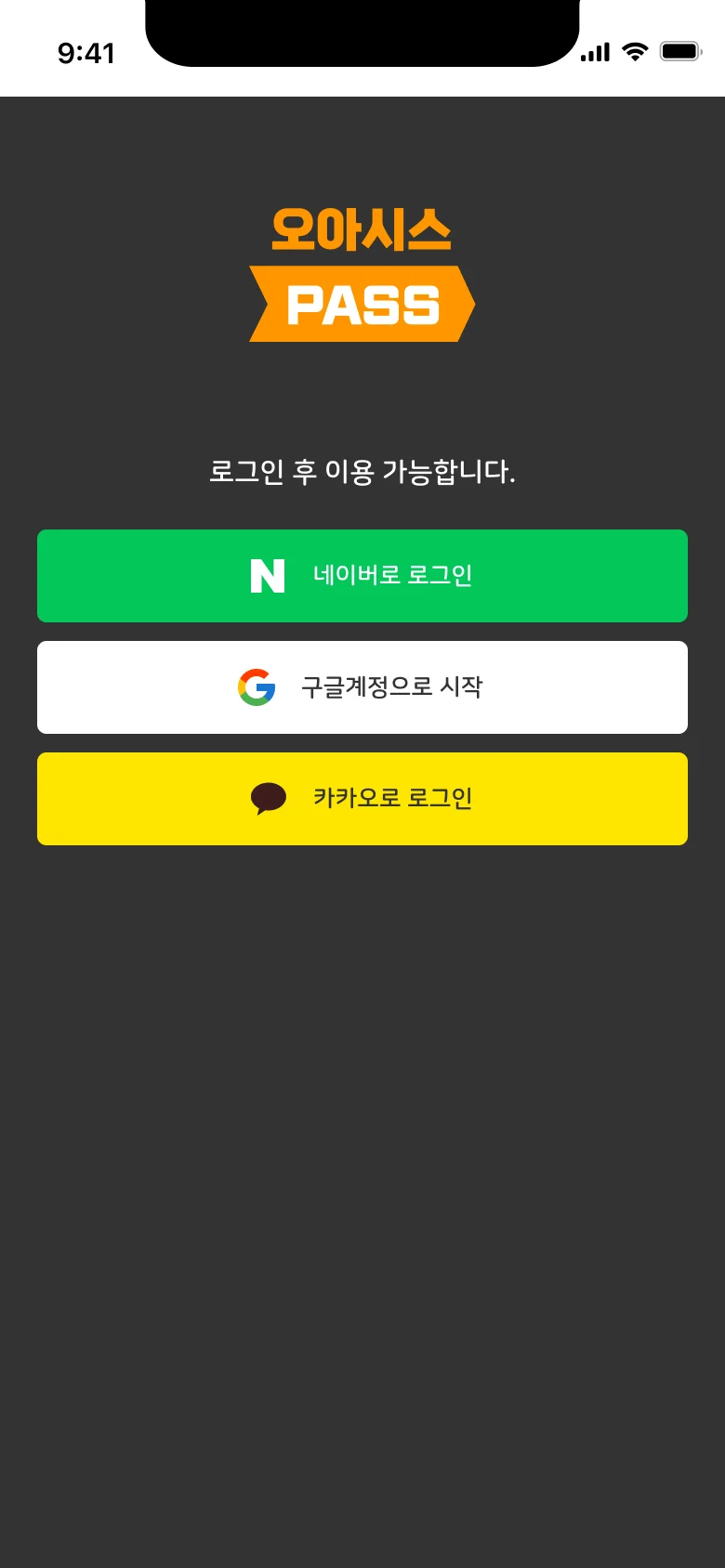725x1568 pixels.
Task: Click the 구글계정으로 시작 label text
Action: pyautogui.click(x=394, y=687)
